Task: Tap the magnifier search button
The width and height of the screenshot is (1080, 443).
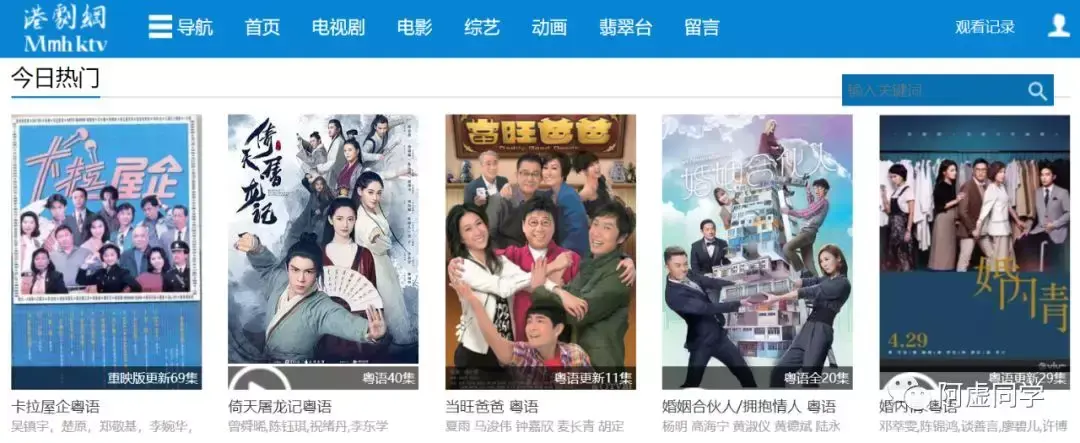Action: click(x=1037, y=91)
